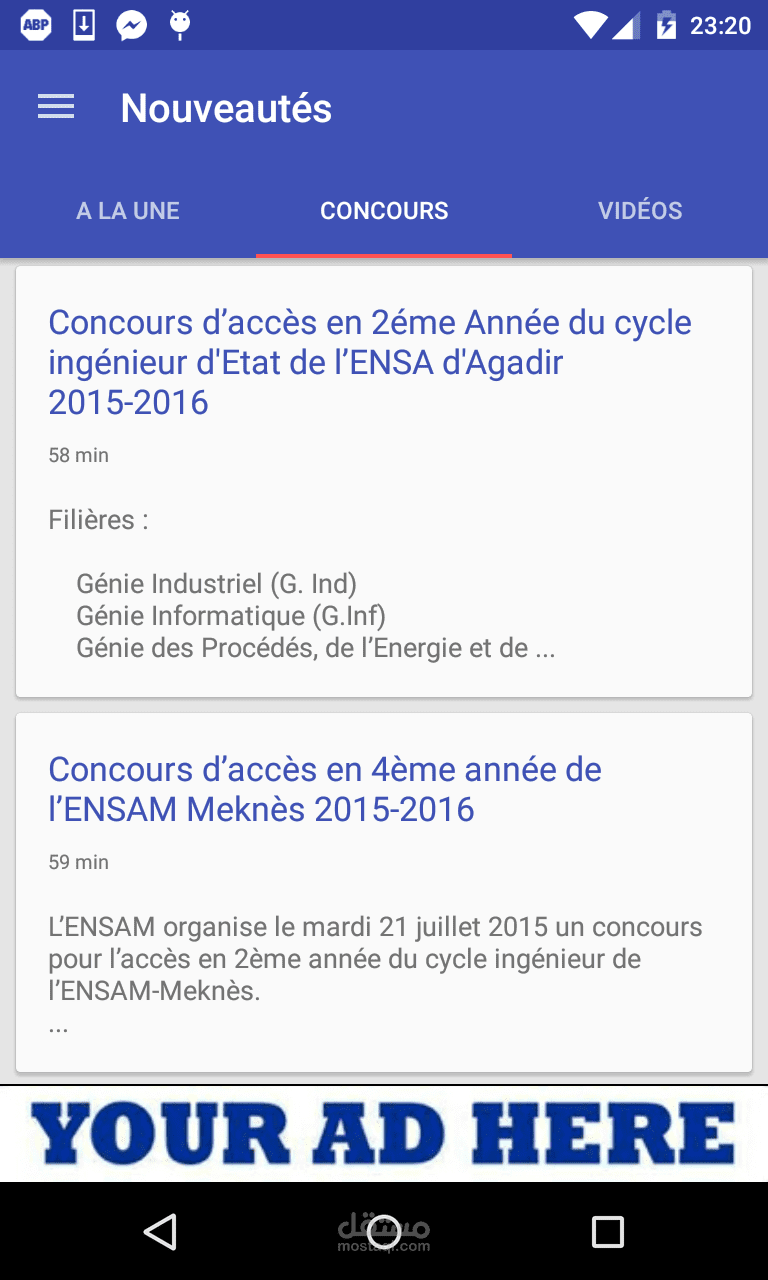Go back with the system back button
The height and width of the screenshot is (1280, 768).
tap(160, 1232)
